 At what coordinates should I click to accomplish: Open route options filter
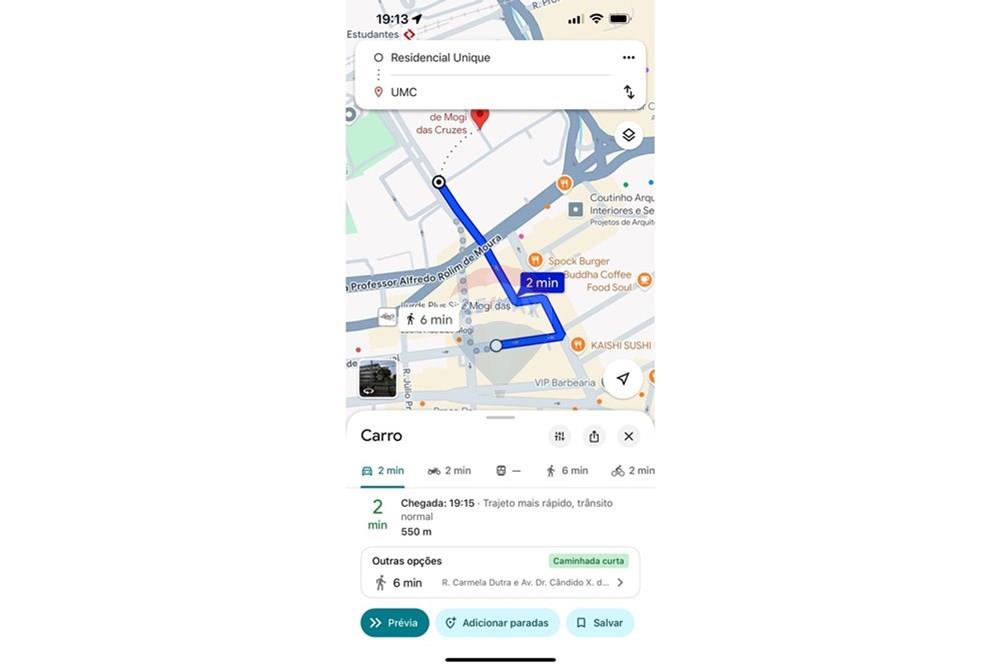click(x=560, y=436)
